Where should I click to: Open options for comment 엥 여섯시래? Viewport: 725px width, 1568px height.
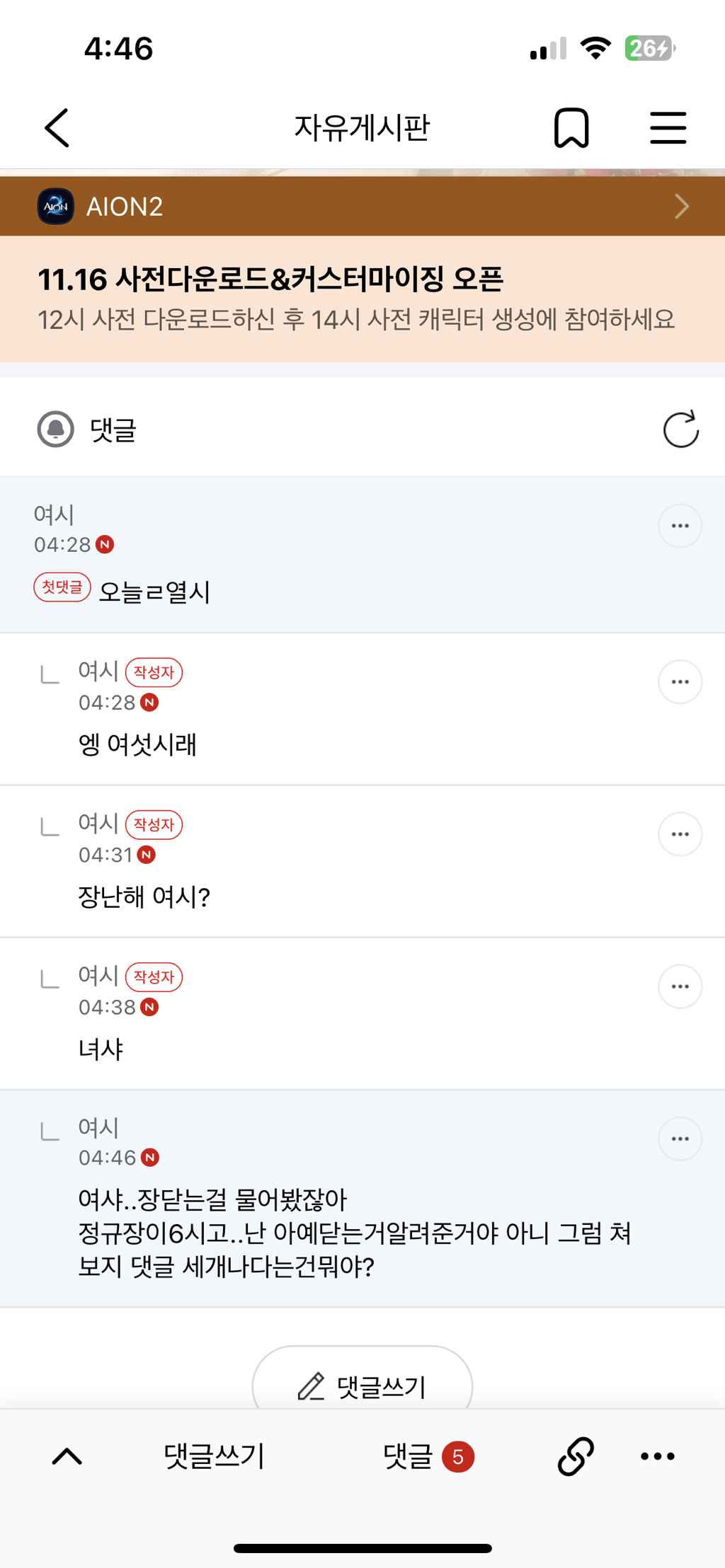[680, 682]
